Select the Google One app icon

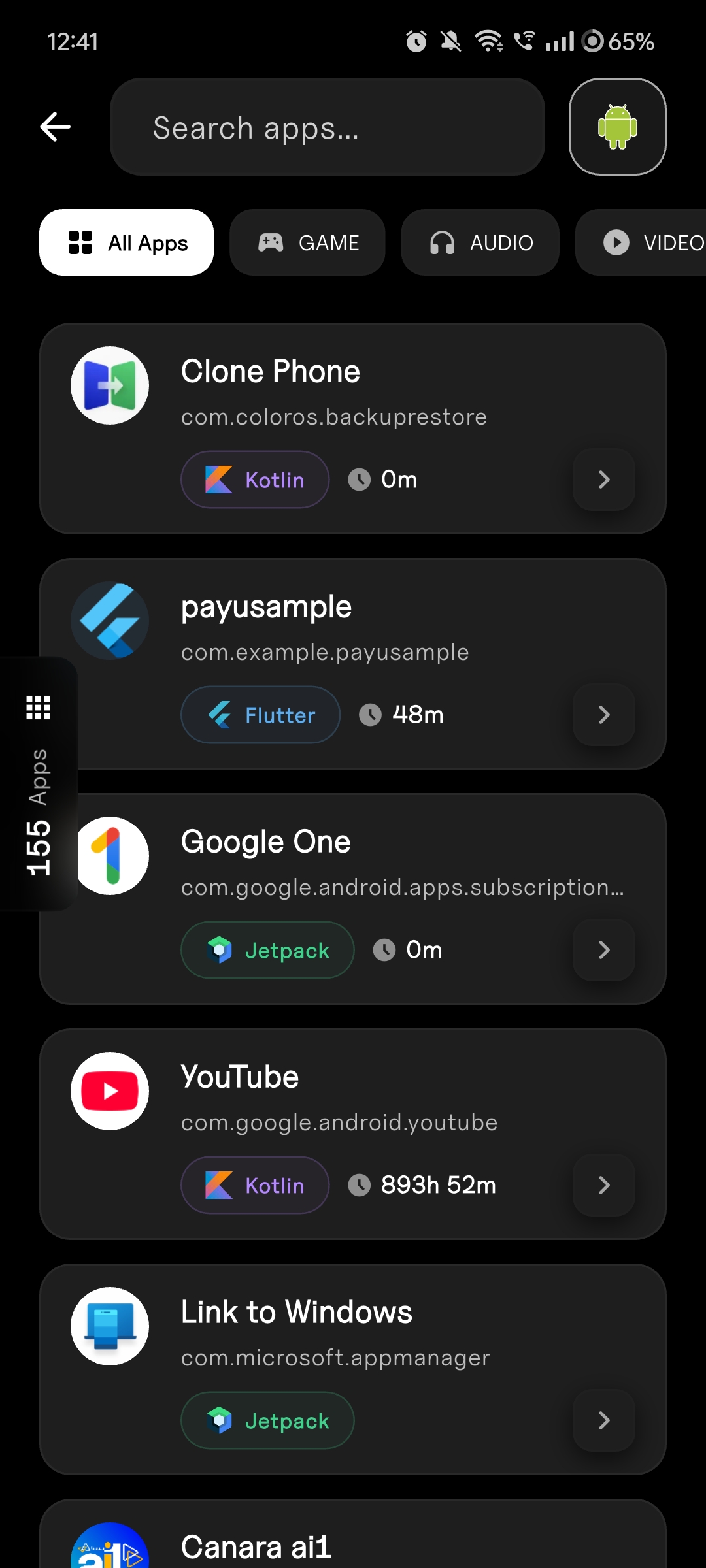tap(110, 856)
